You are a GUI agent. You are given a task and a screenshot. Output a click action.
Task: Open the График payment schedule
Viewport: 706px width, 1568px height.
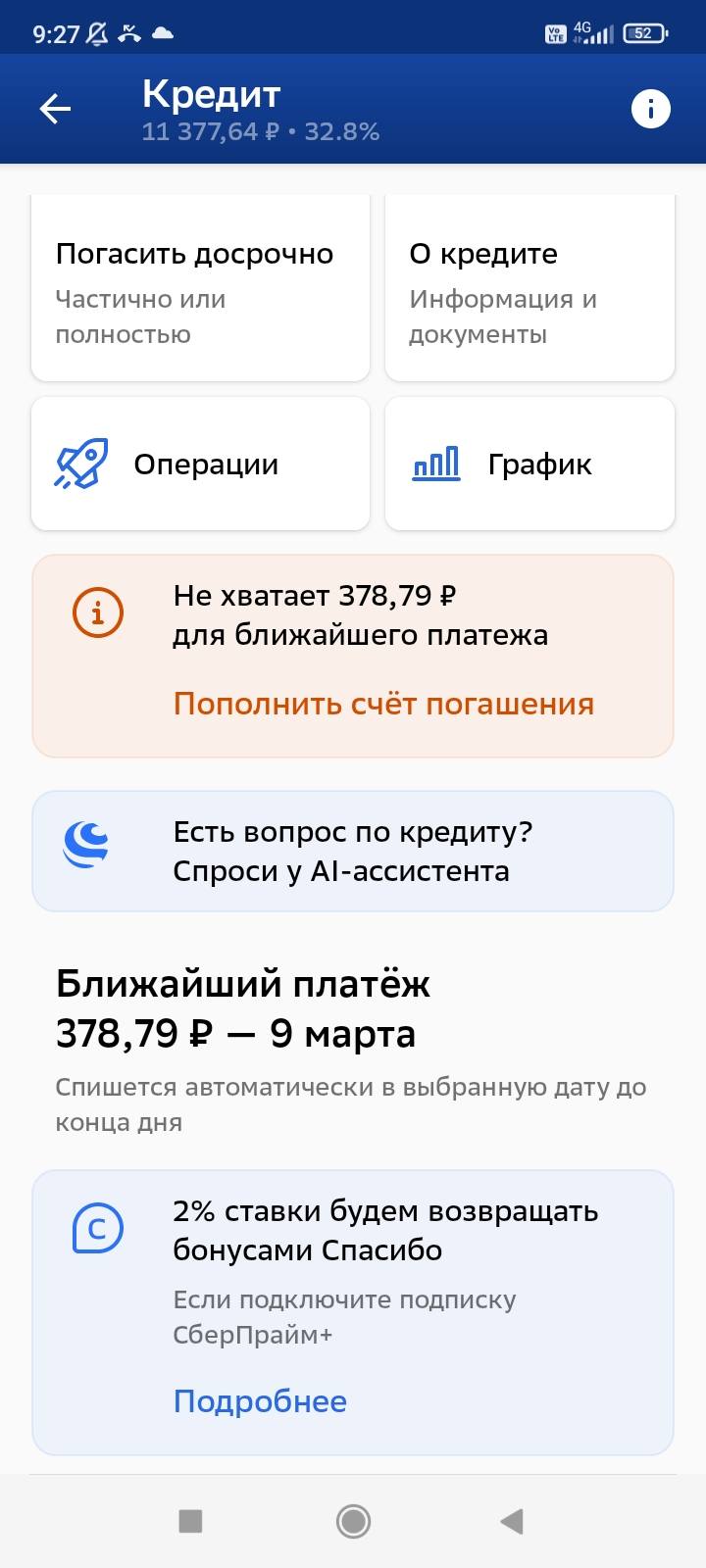click(538, 463)
